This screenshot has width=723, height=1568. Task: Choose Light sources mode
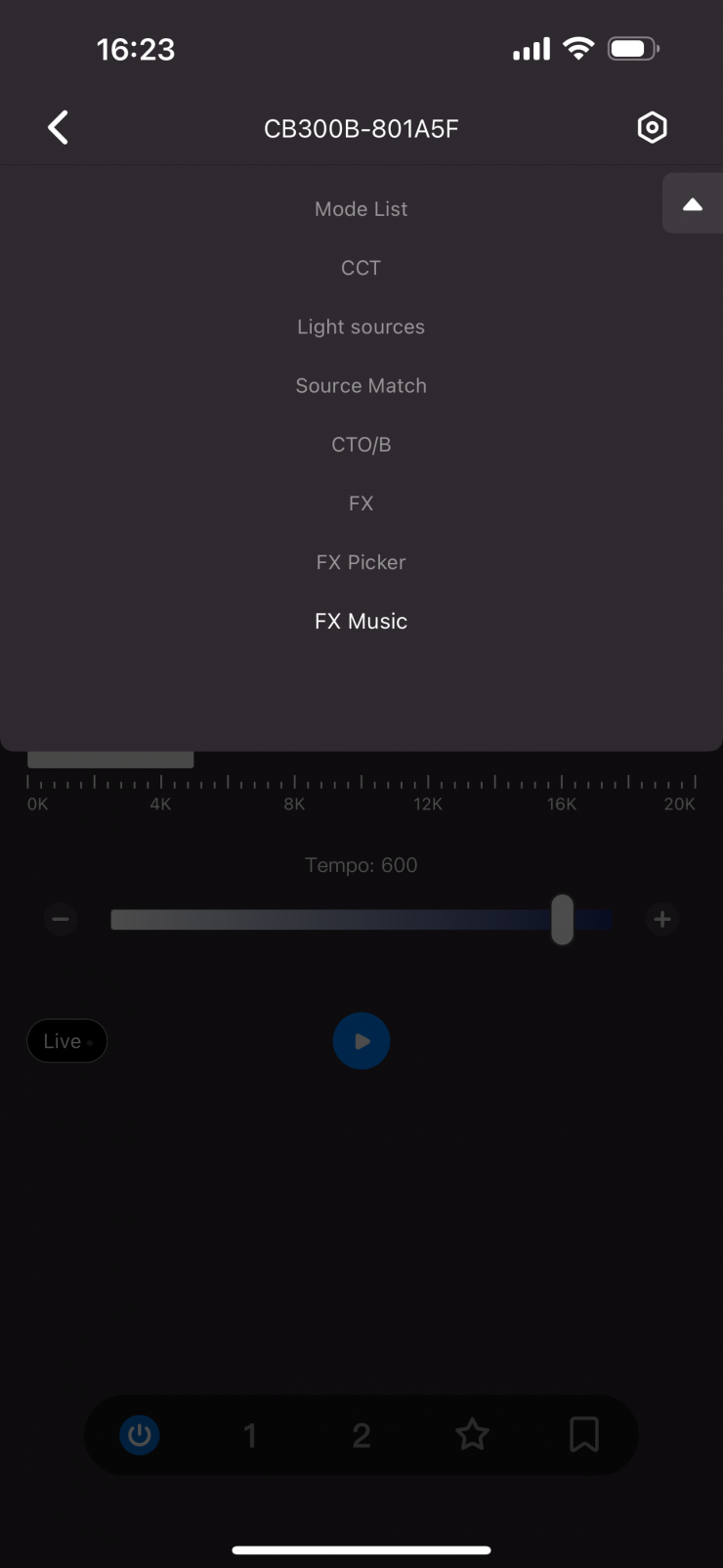point(361,327)
